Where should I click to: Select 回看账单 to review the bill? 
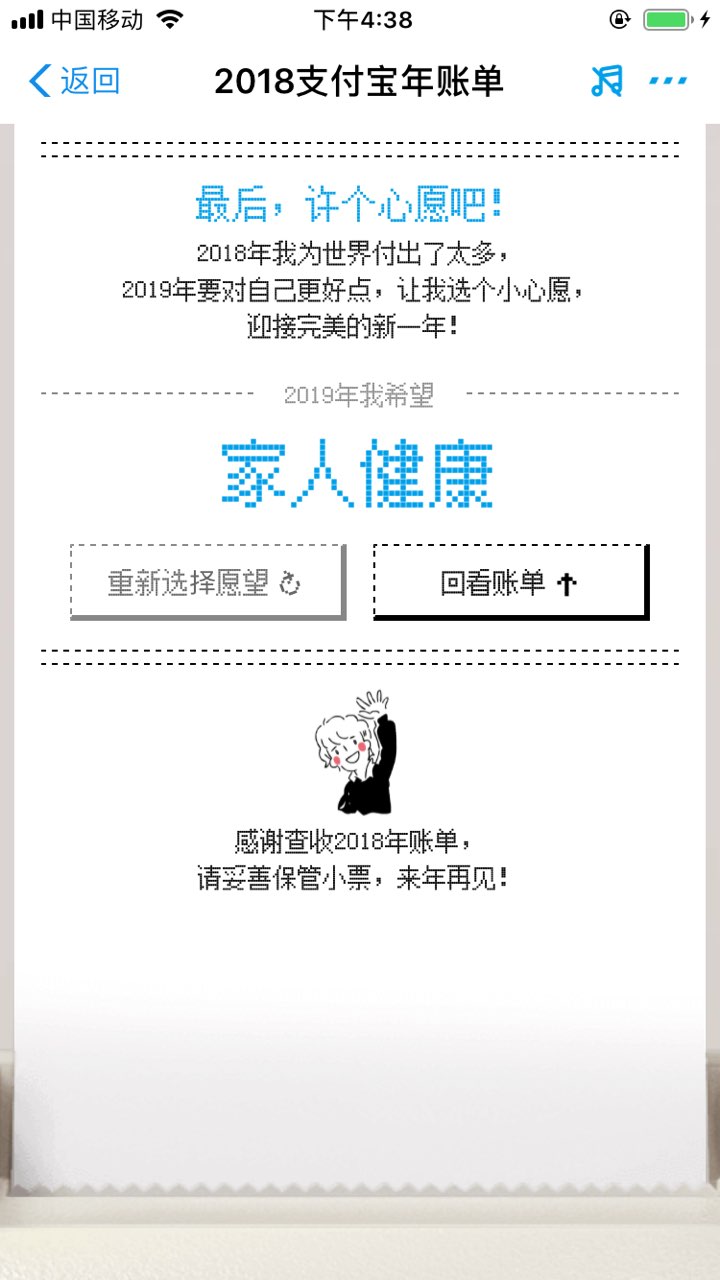(510, 583)
